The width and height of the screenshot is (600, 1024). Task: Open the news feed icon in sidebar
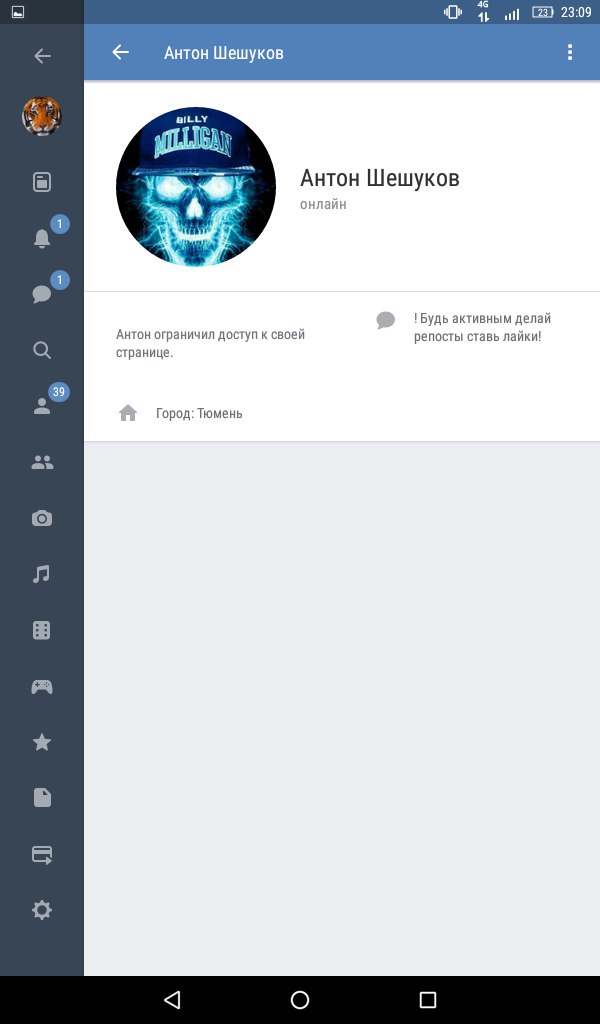[x=42, y=182]
